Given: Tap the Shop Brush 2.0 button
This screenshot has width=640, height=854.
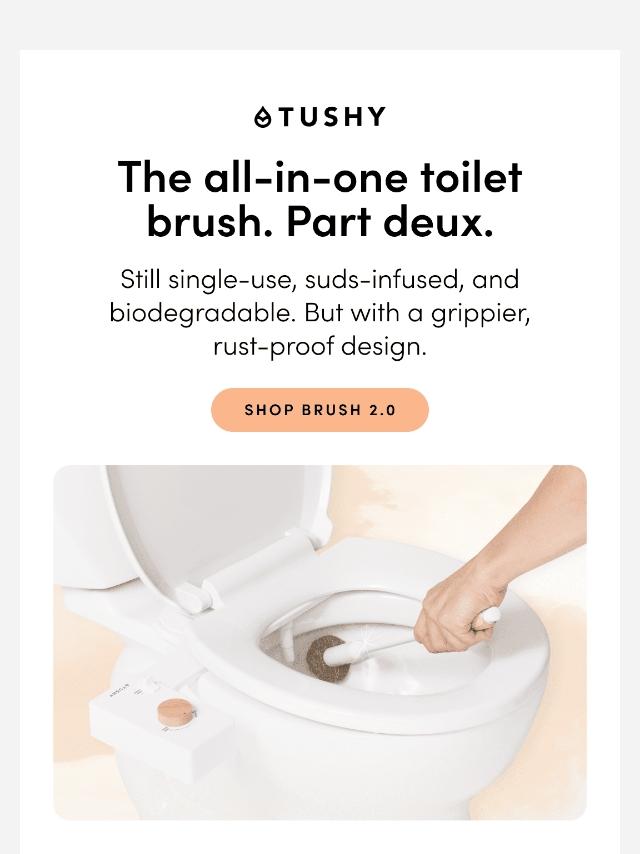Looking at the screenshot, I should [320, 410].
